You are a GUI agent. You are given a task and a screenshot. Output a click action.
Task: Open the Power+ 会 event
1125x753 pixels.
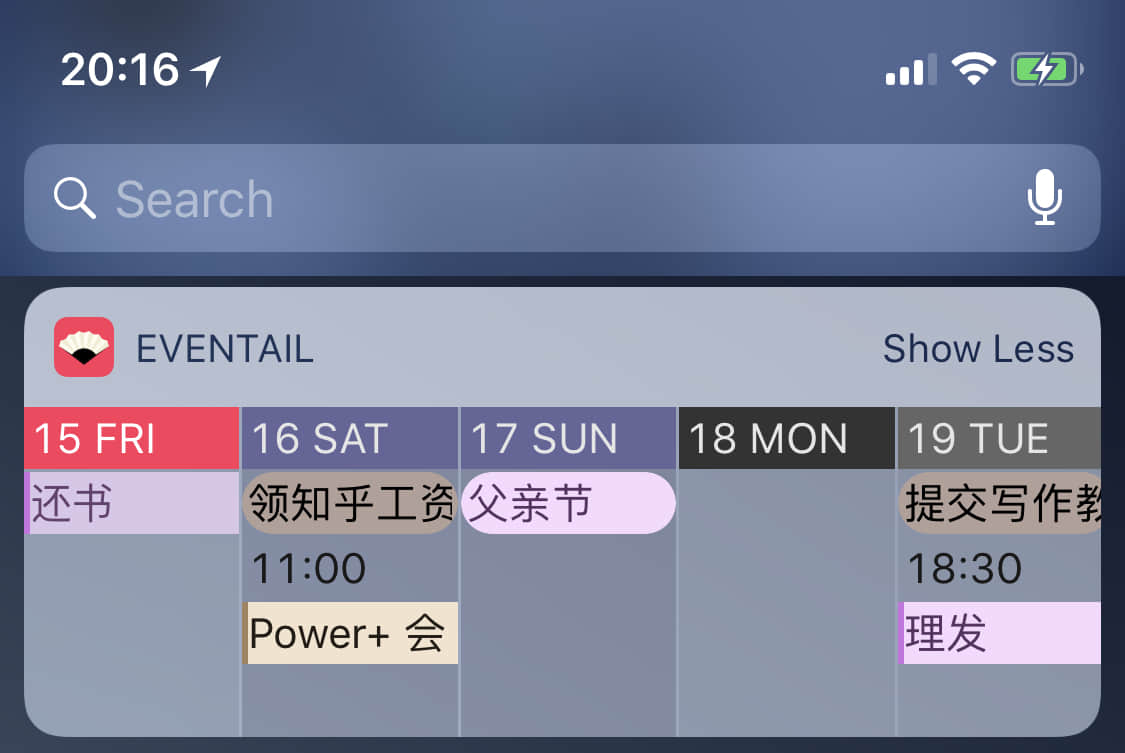click(x=351, y=633)
